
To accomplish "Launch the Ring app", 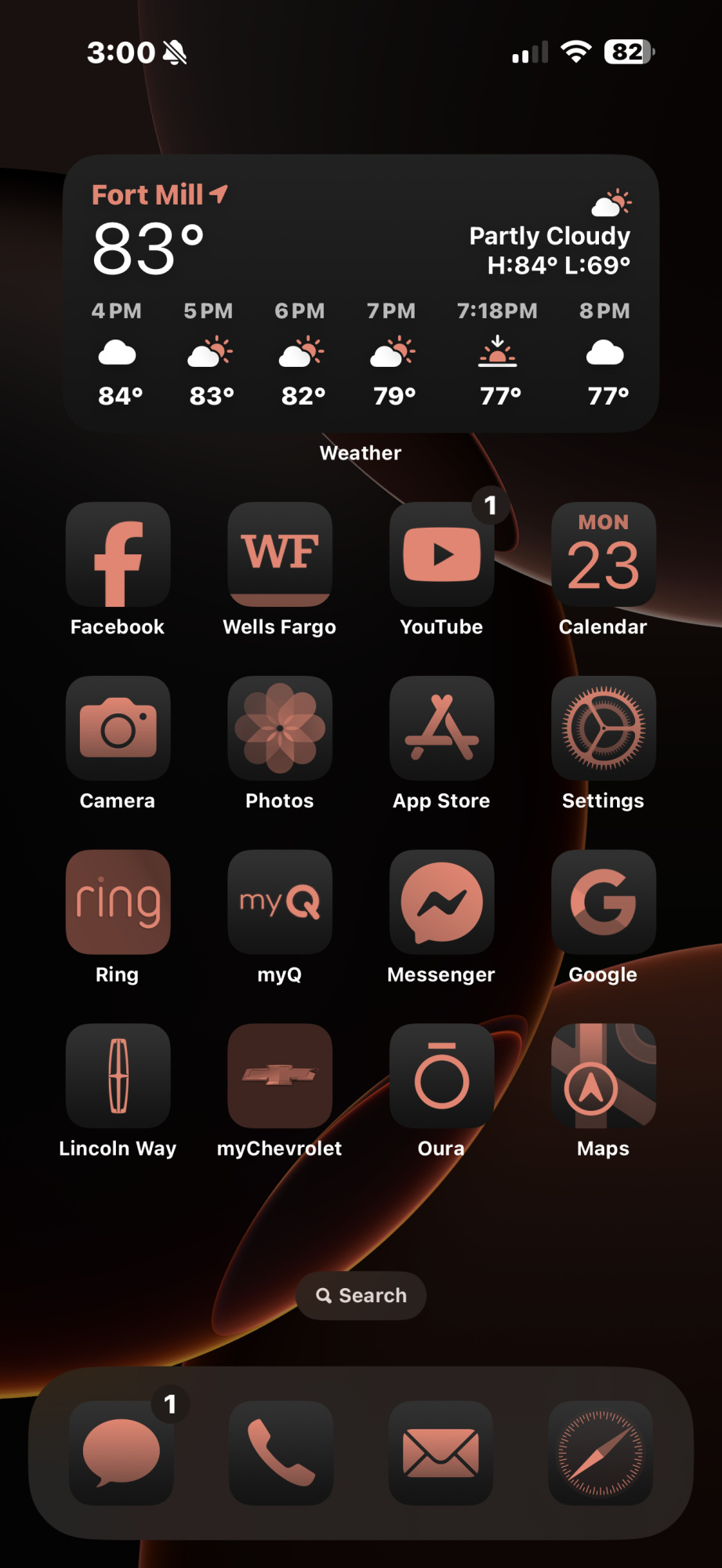I will click(118, 902).
